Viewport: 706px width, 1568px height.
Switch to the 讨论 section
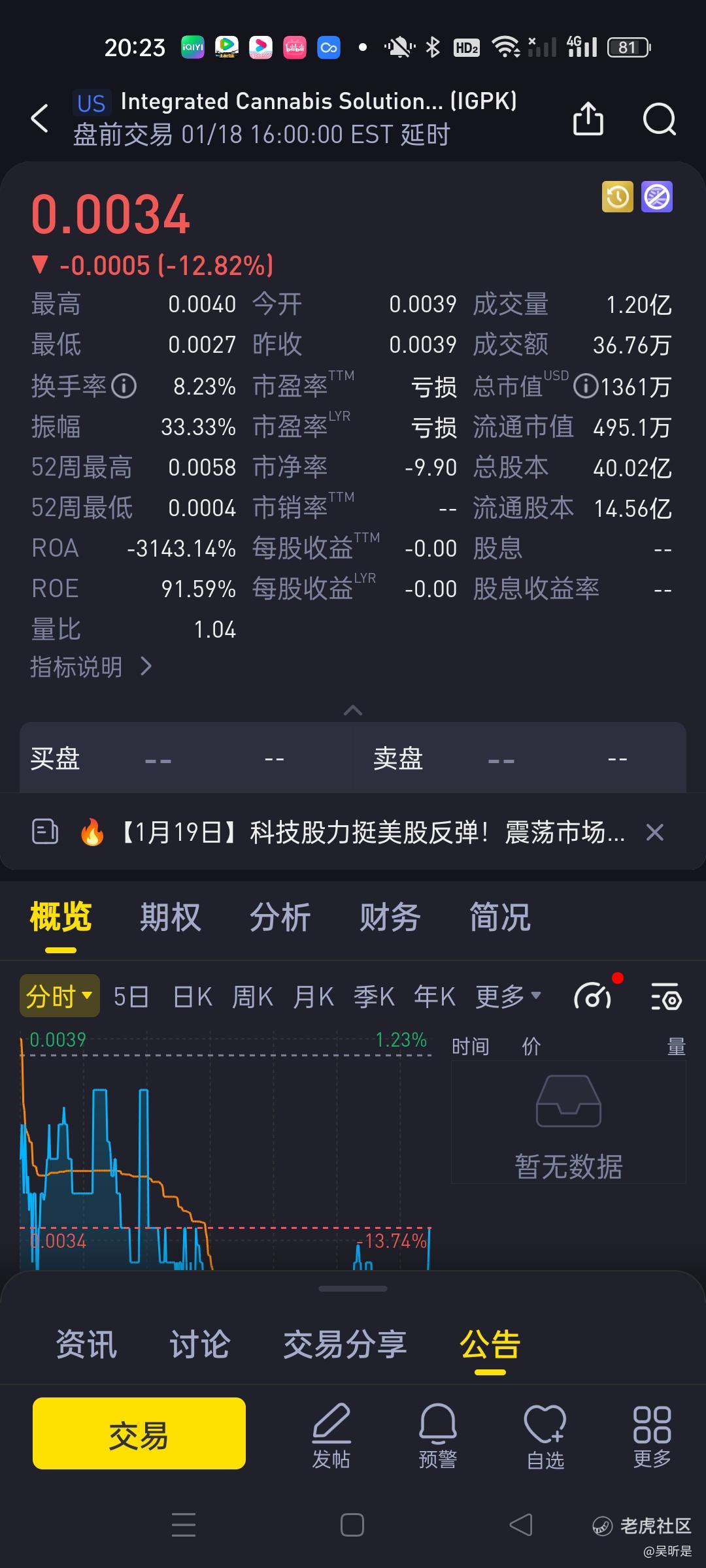(199, 1345)
